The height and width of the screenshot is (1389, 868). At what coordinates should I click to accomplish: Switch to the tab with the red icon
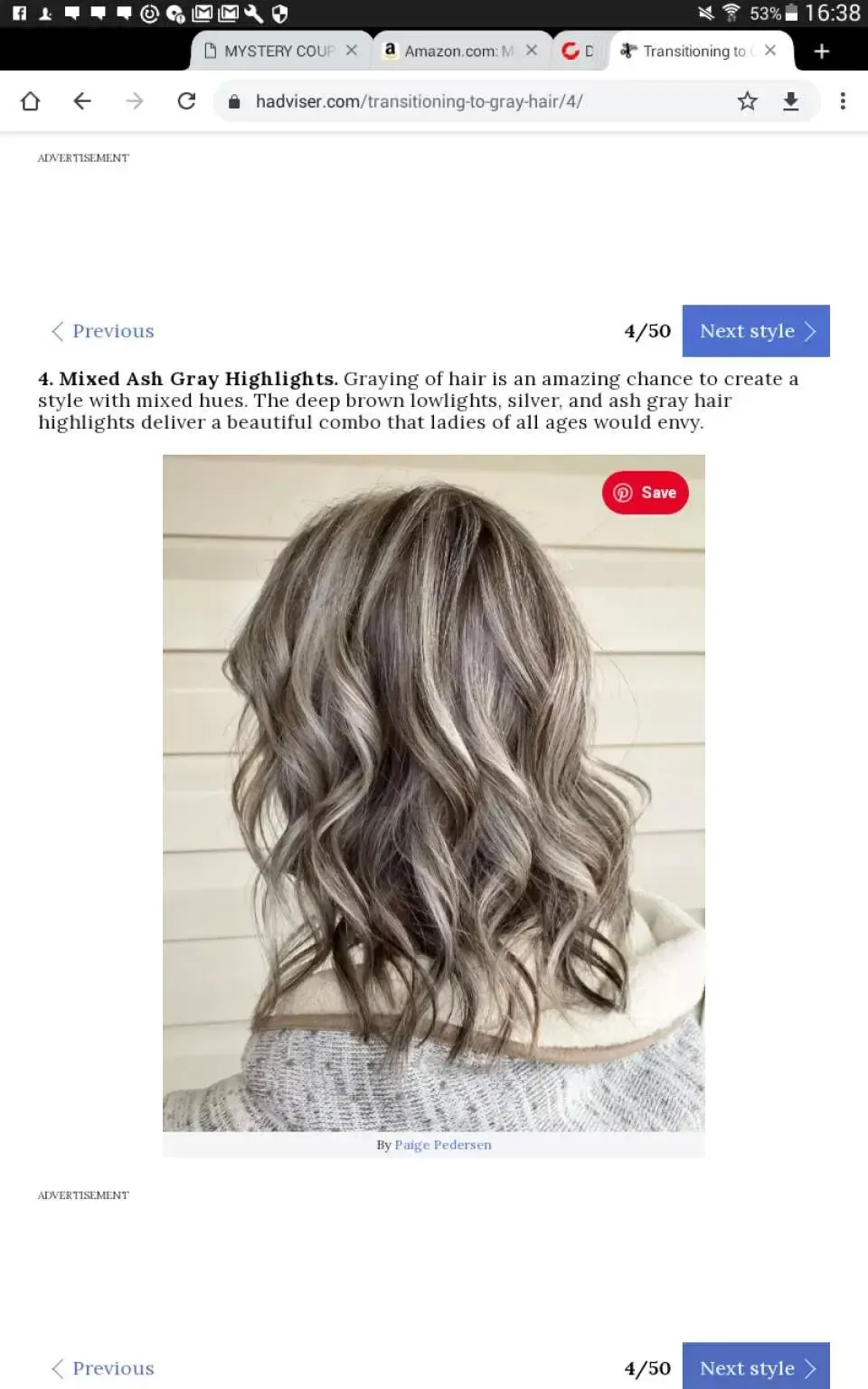coord(579,51)
